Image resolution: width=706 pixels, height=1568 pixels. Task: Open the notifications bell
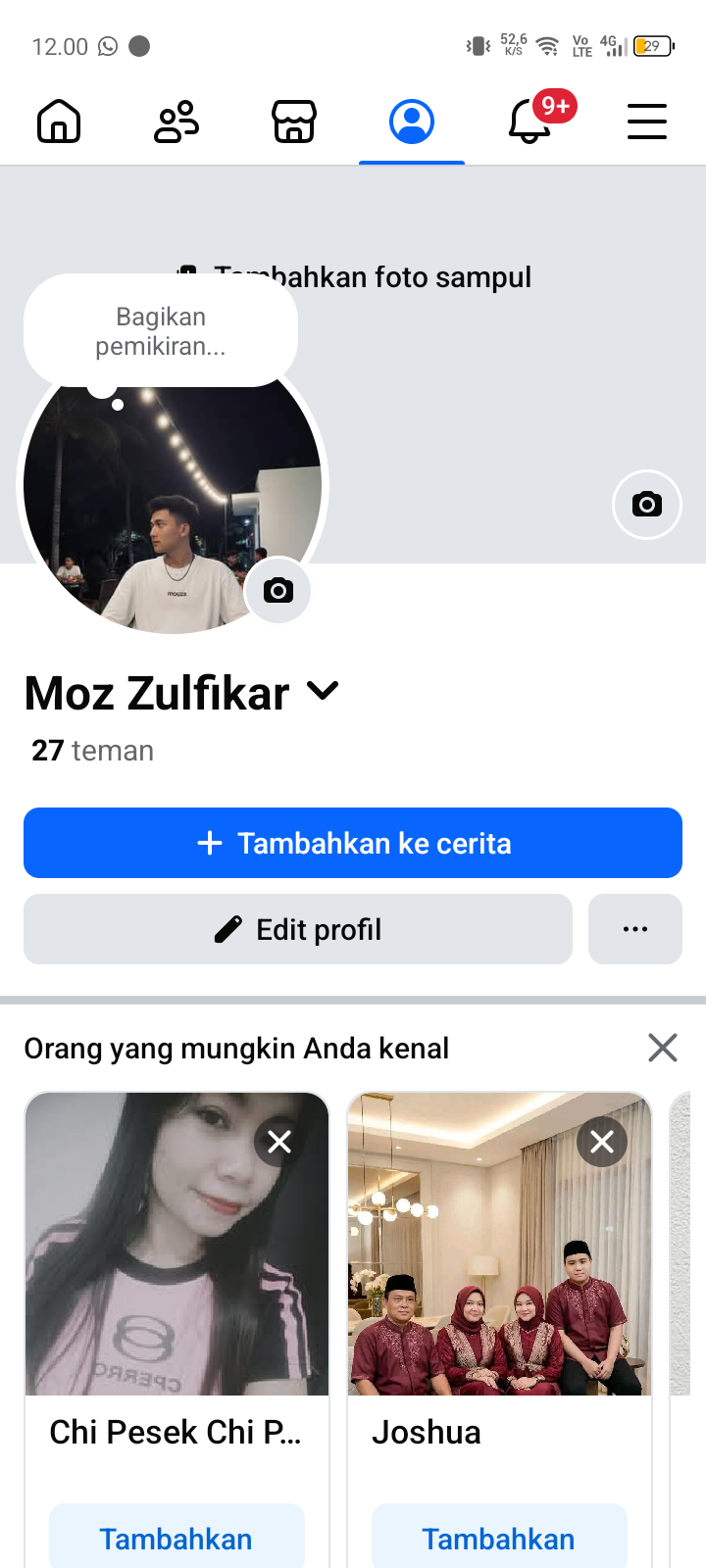(529, 122)
